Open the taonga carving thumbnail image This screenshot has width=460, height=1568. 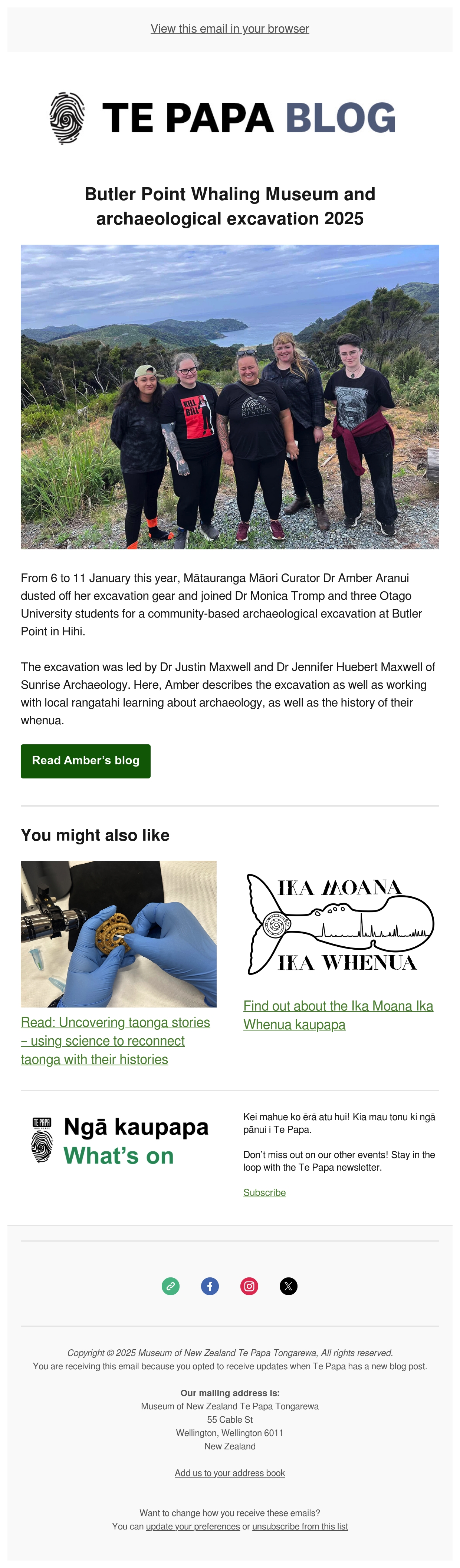(119, 934)
